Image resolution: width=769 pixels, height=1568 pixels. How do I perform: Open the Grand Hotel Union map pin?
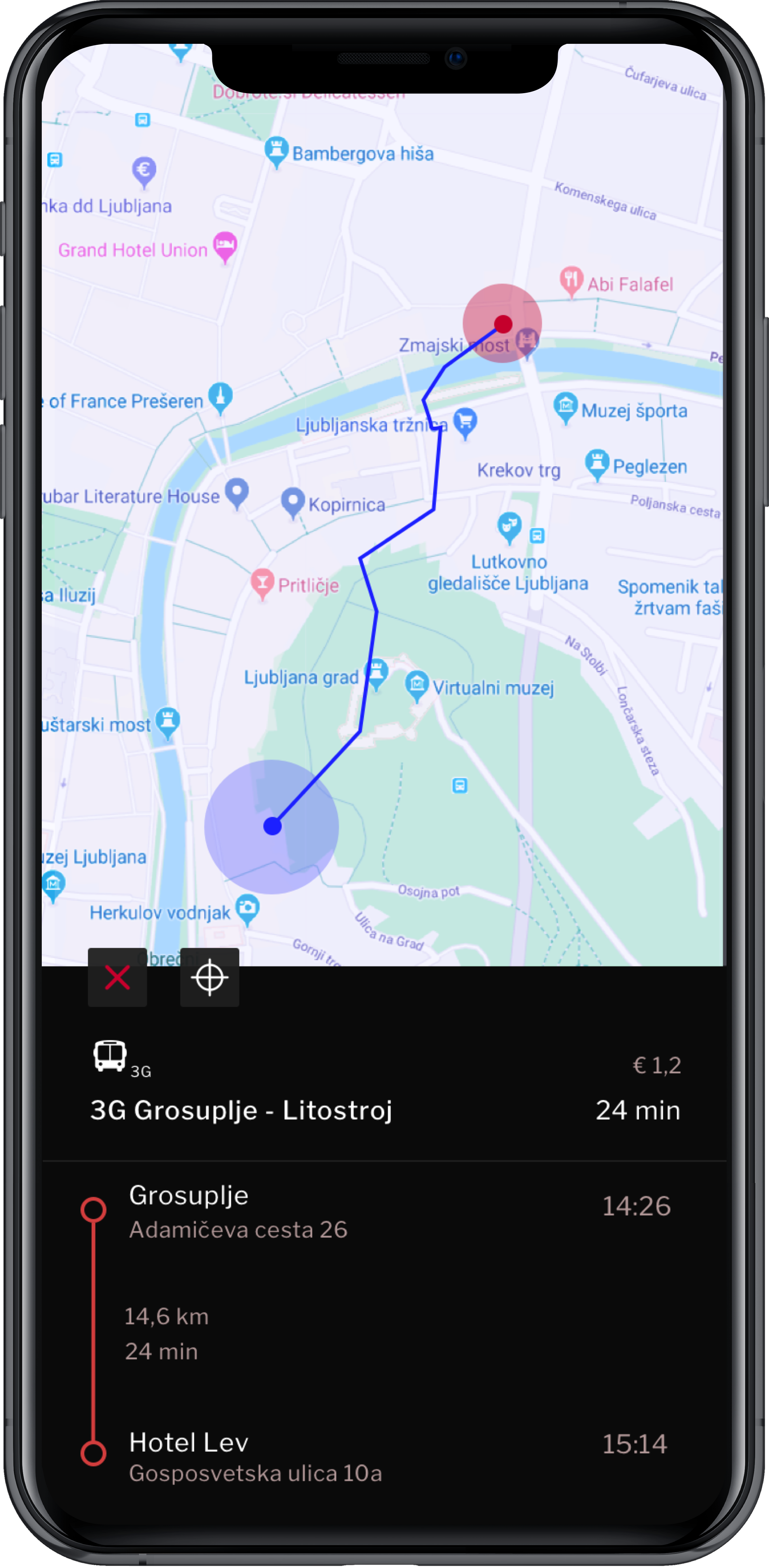[225, 246]
